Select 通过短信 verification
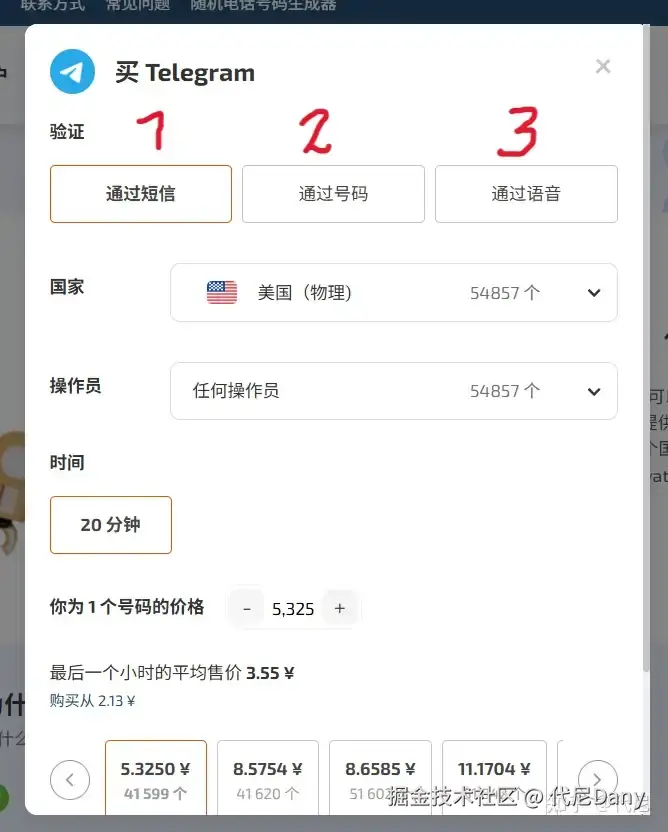The height and width of the screenshot is (832, 668). (141, 194)
